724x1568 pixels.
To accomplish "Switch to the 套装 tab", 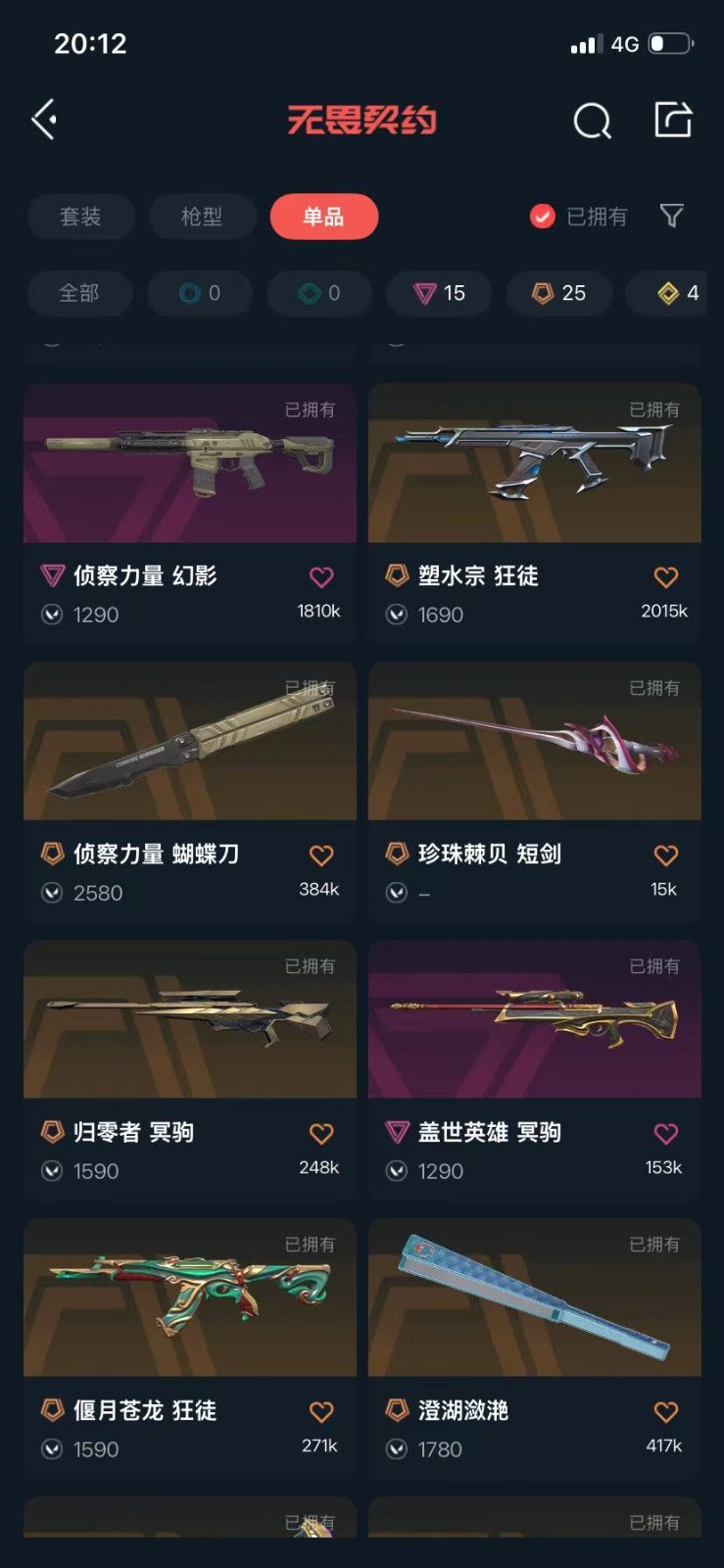I will coord(80,217).
